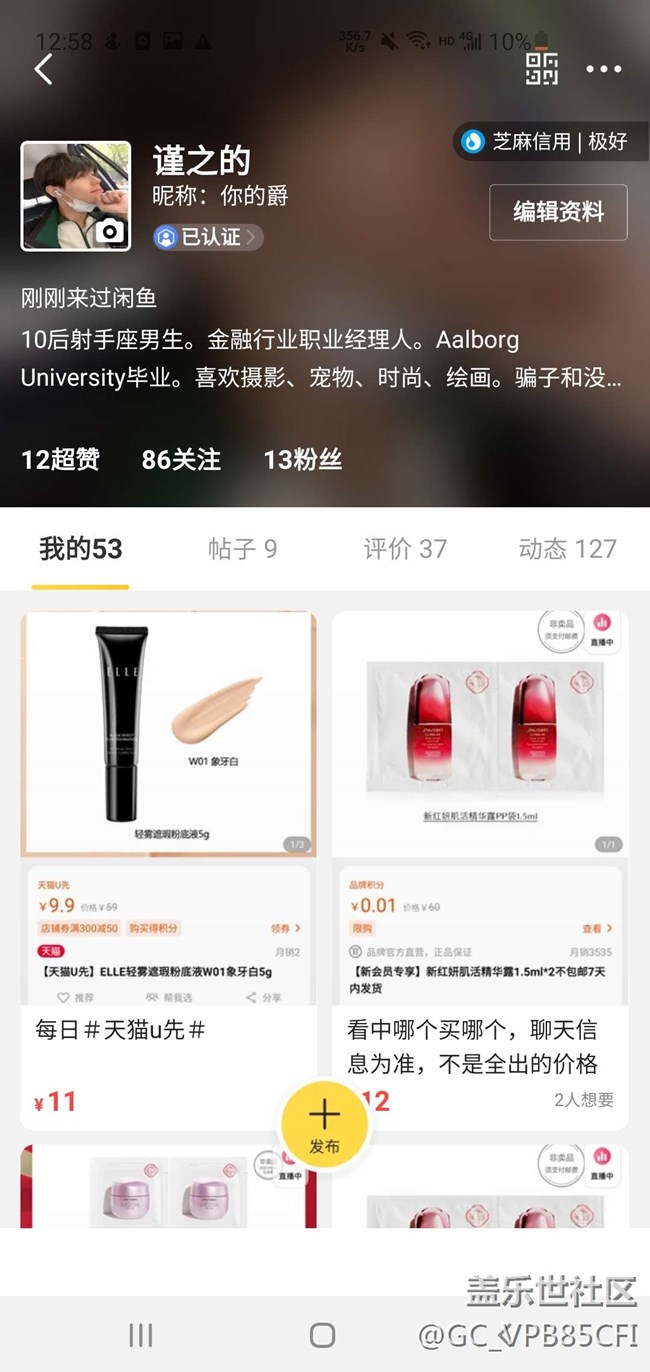Switch to the 评价 37 tab
650x1372 pixels.
[x=405, y=548]
